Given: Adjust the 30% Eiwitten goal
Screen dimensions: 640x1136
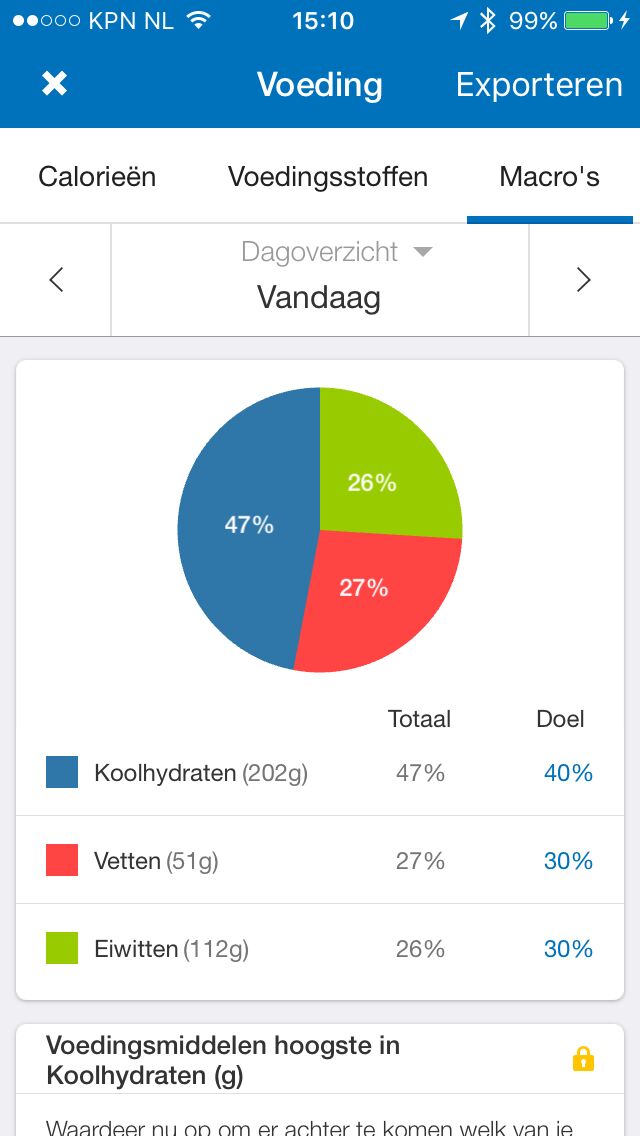Looking at the screenshot, I should tap(568, 949).
